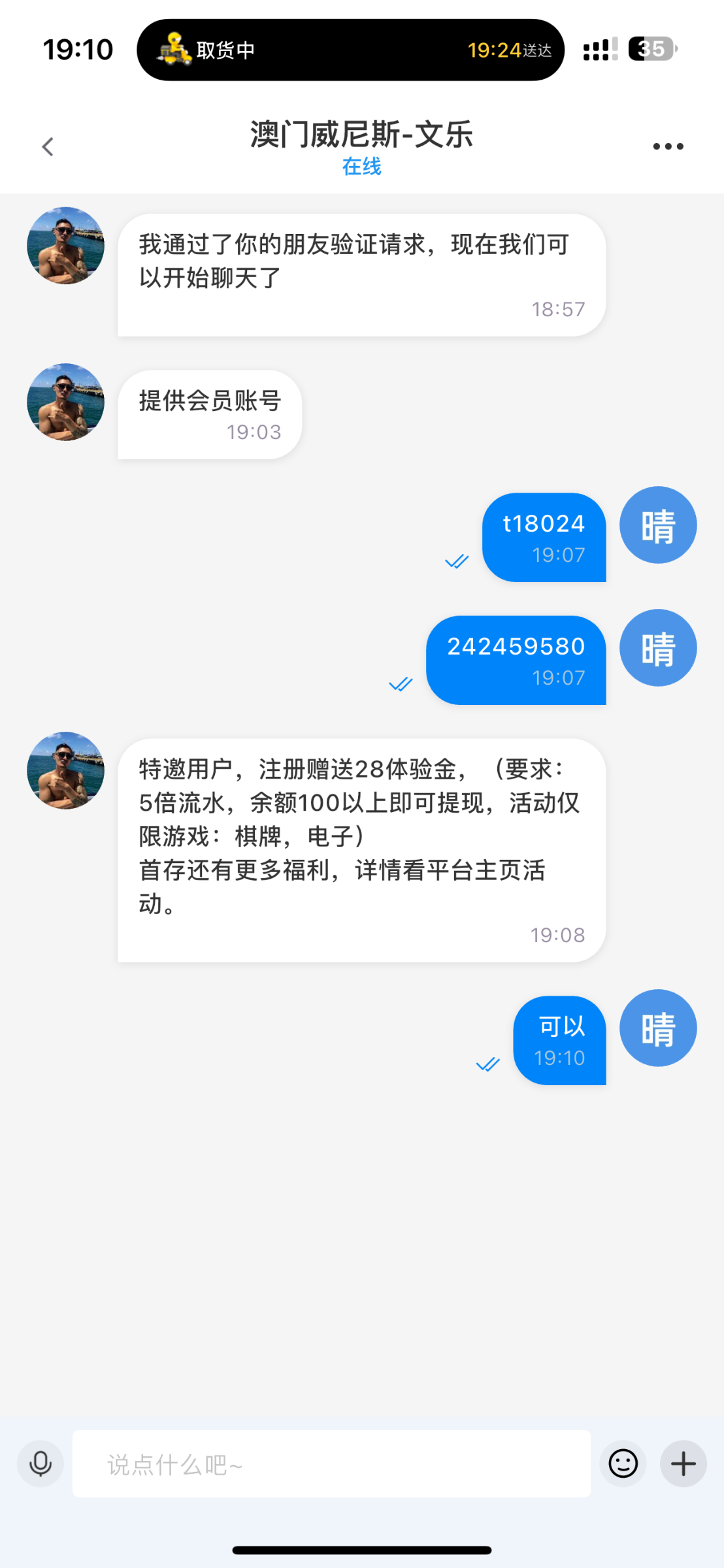Open the 取货中 delivery live activity

click(x=350, y=50)
